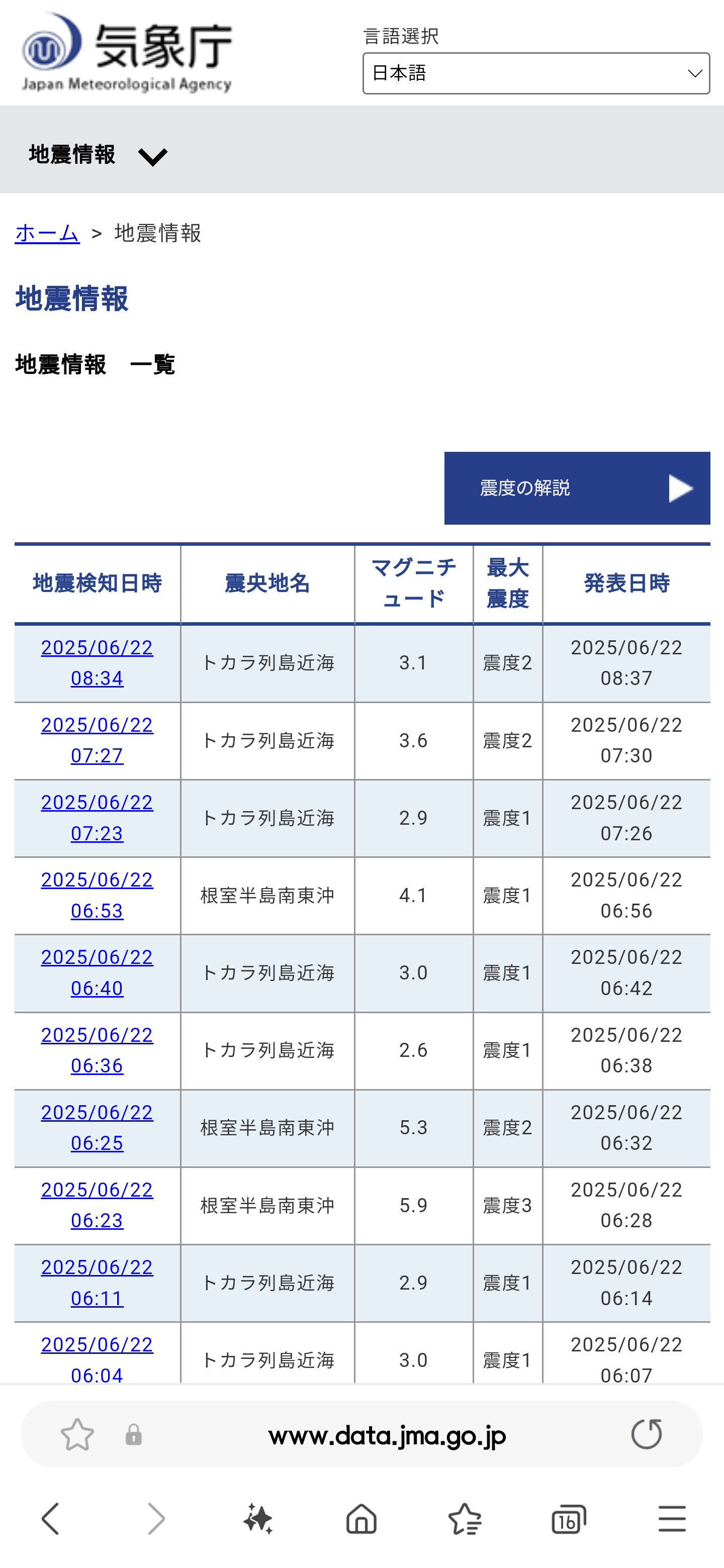Viewport: 724px width, 1568px height.
Task: Show the open tabs list
Action: click(568, 1518)
